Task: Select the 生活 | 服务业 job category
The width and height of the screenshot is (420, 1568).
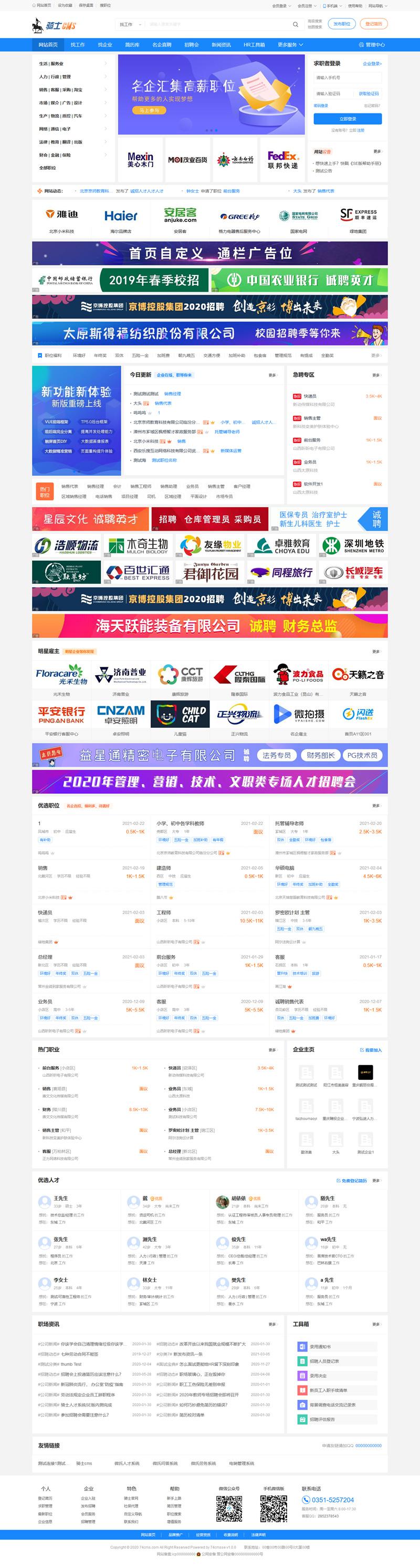Action: click(51, 63)
